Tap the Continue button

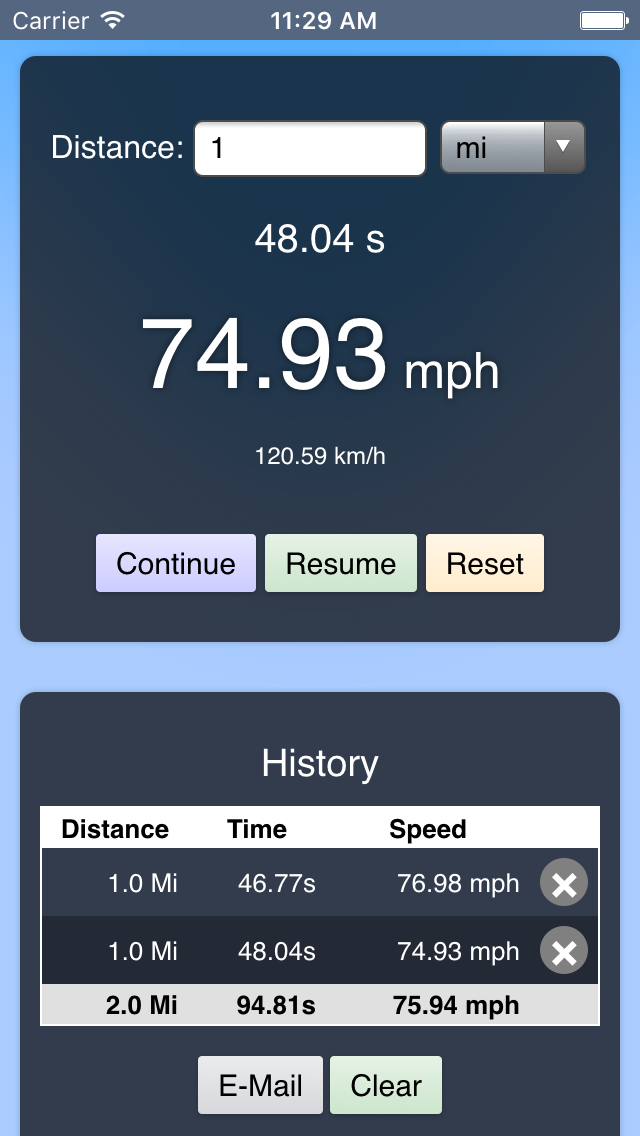pyautogui.click(x=176, y=563)
